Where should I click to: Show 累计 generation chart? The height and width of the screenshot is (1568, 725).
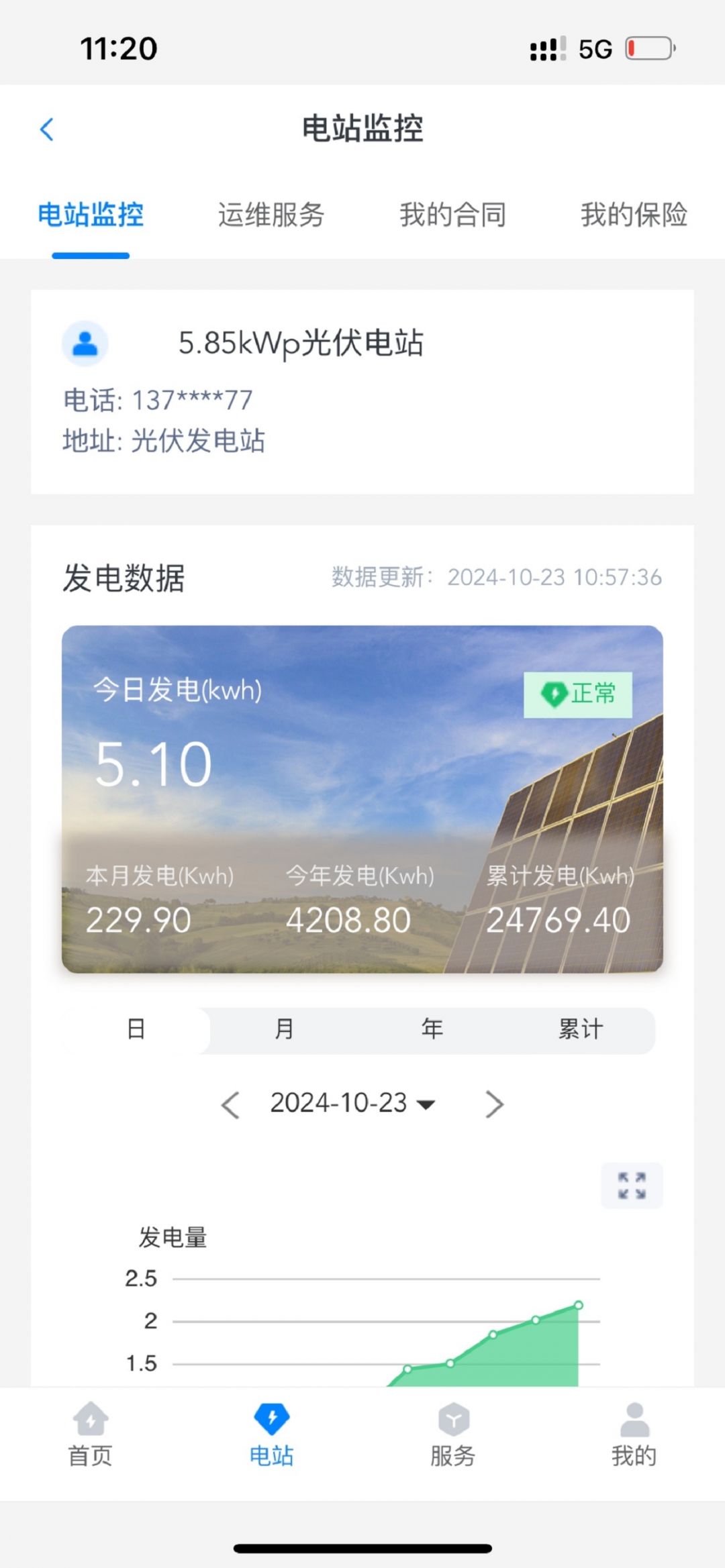coord(581,1029)
